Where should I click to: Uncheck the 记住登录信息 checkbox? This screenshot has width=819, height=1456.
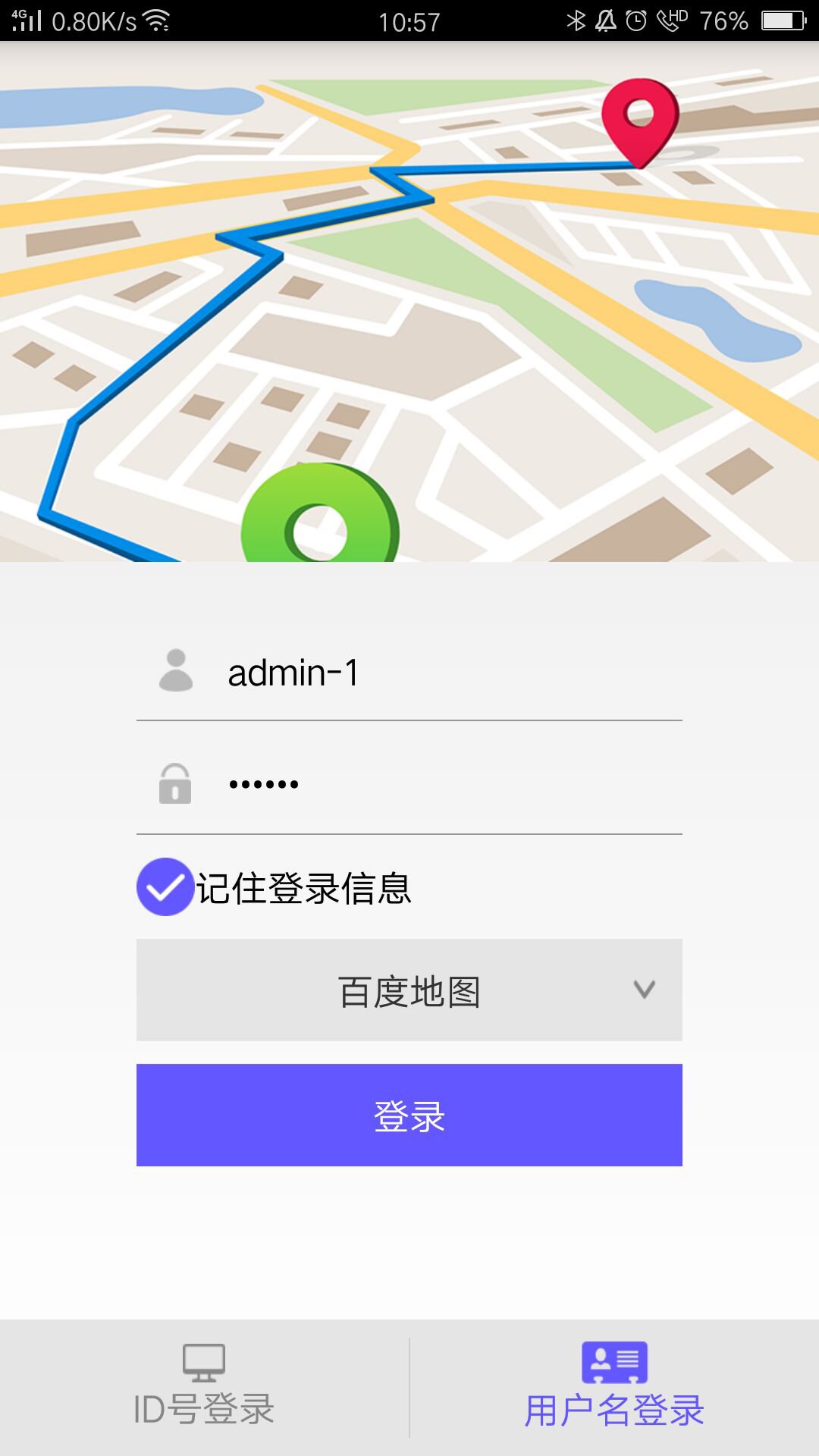pyautogui.click(x=165, y=886)
